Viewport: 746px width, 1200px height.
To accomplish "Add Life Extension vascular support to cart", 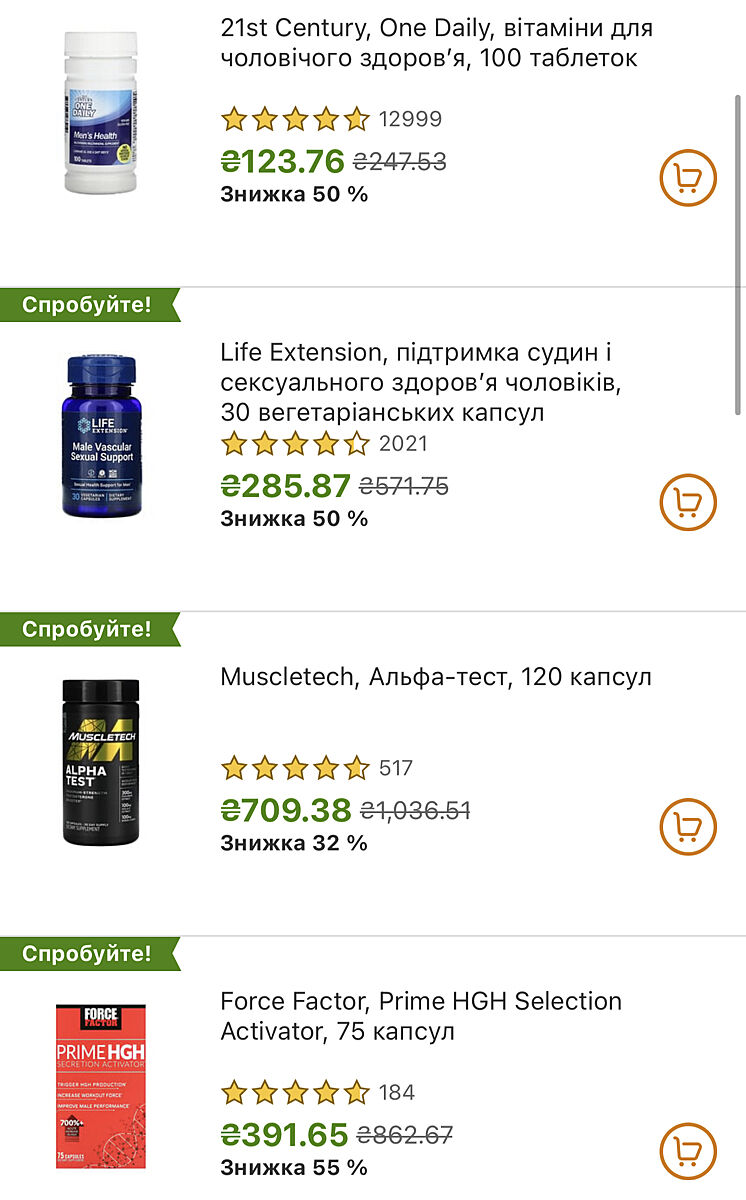I will click(688, 502).
